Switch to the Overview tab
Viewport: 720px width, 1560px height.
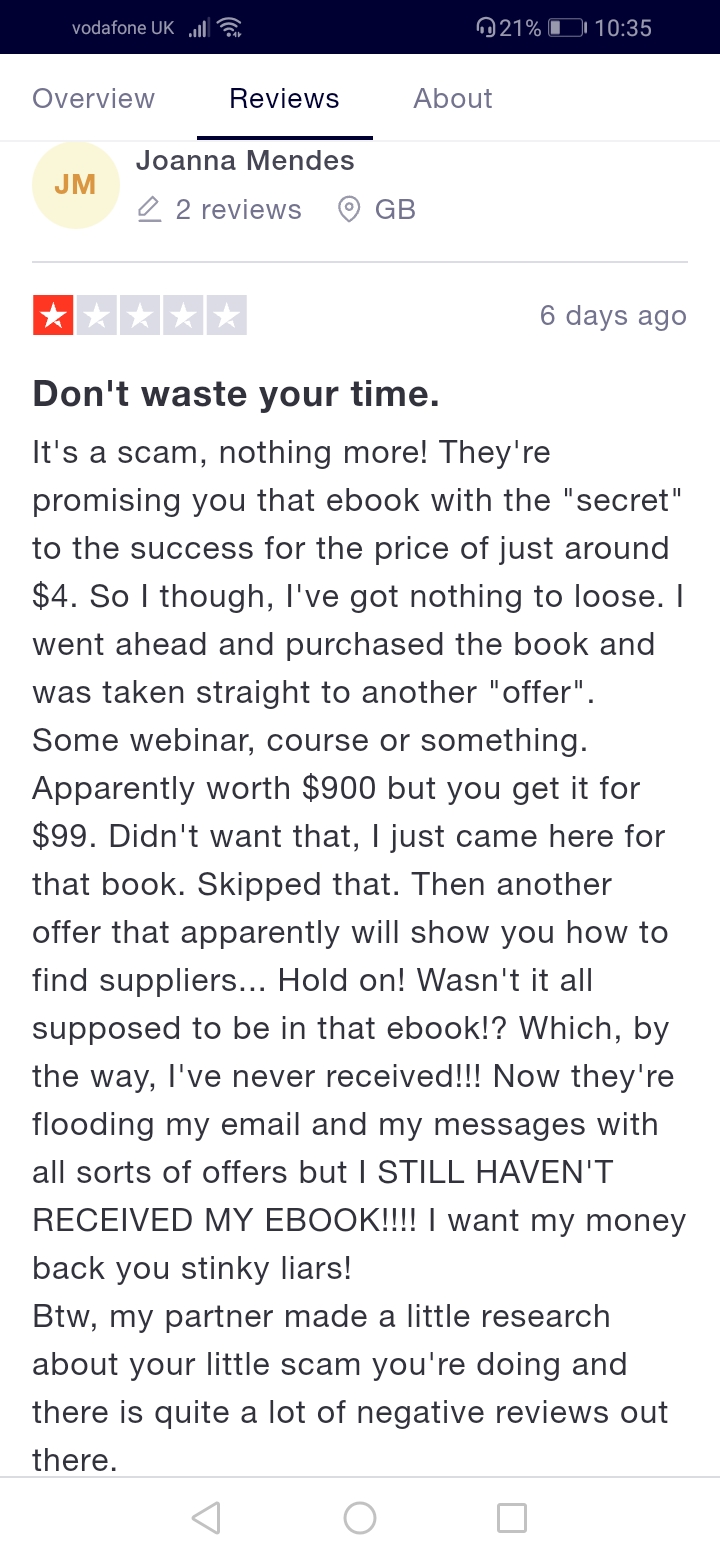(93, 98)
